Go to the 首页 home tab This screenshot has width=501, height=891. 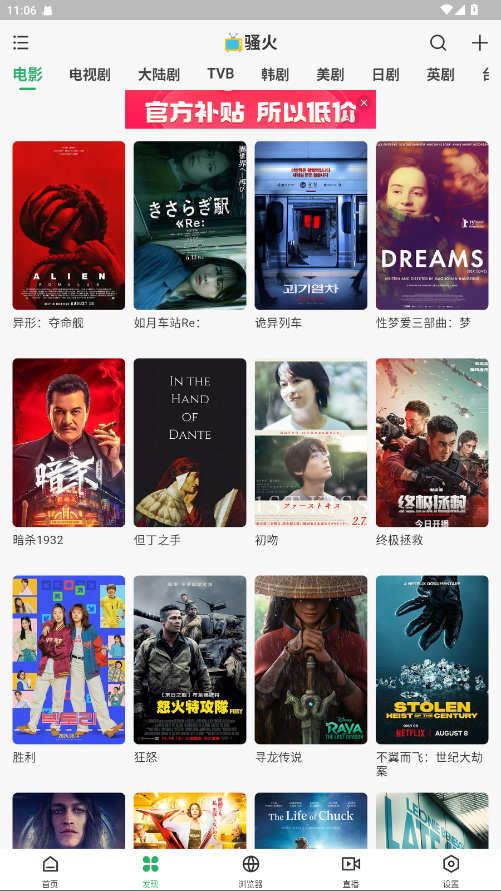[50, 871]
